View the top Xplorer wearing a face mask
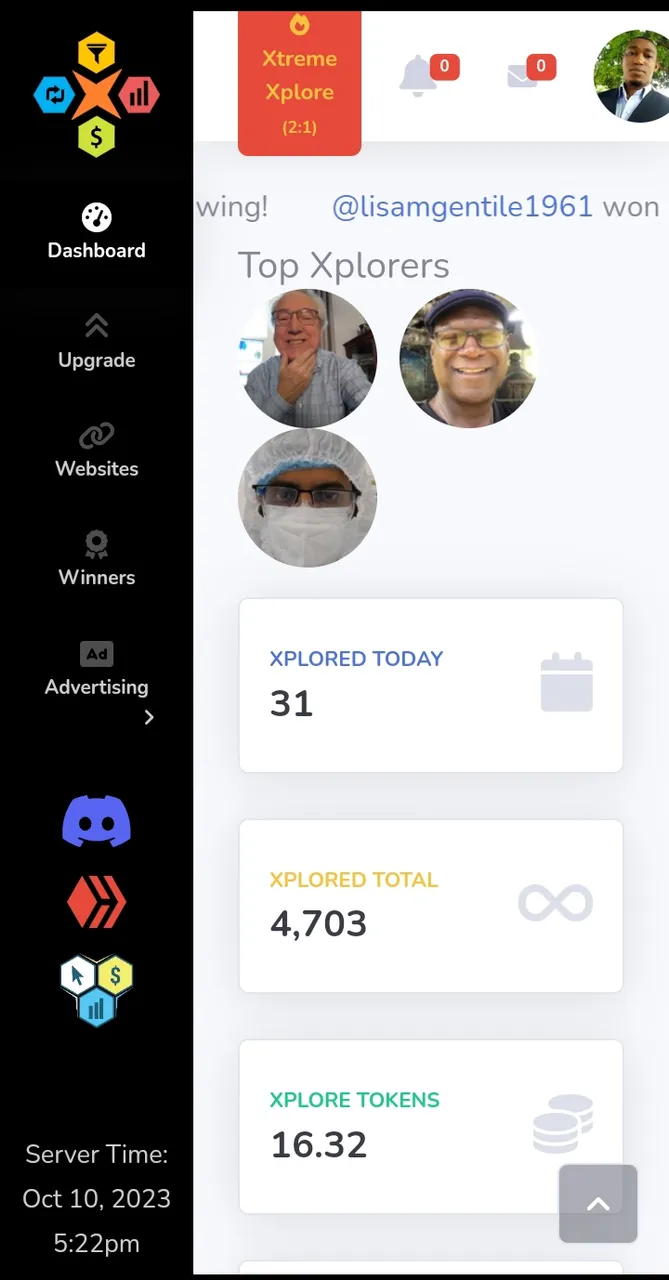Viewport: 669px width, 1280px height. 308,498
